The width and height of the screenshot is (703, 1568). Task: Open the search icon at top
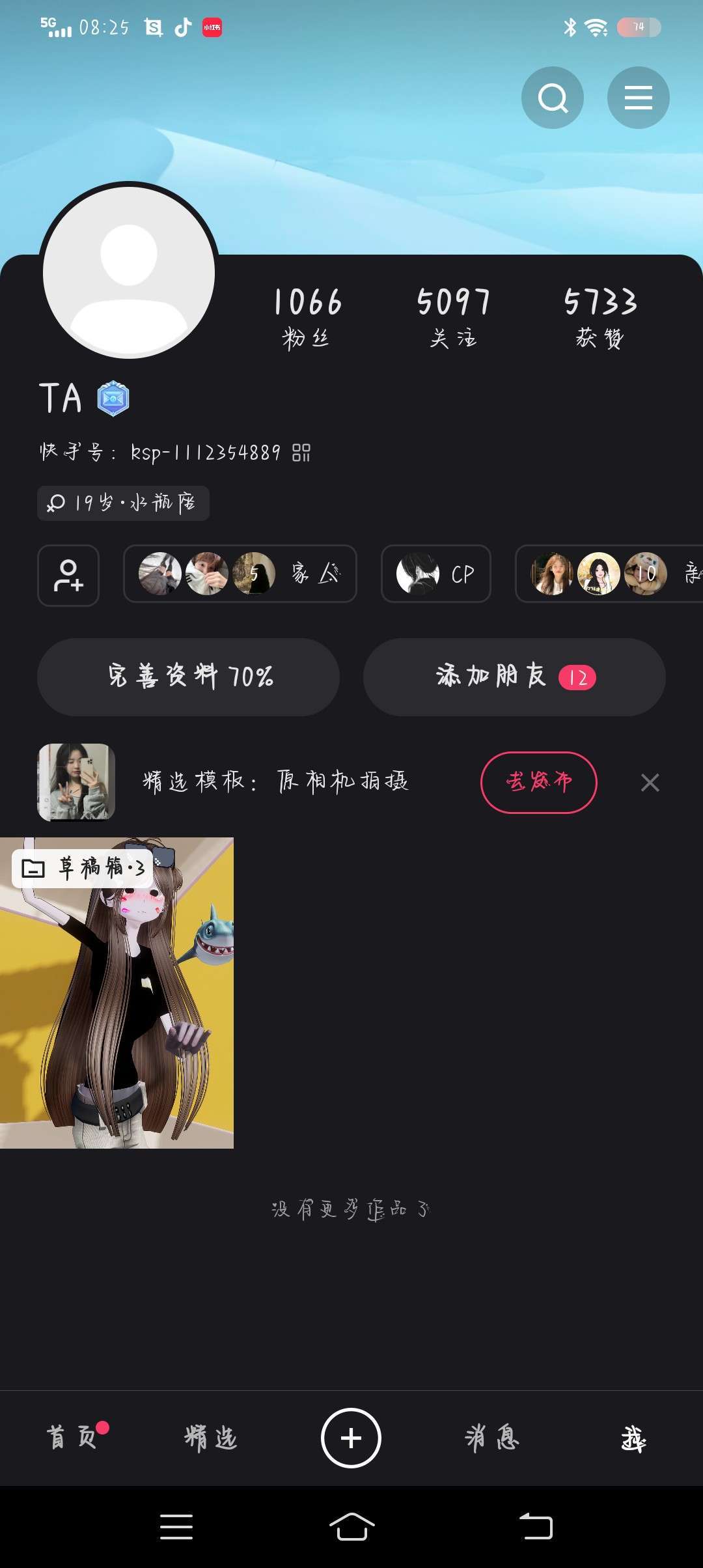point(552,98)
